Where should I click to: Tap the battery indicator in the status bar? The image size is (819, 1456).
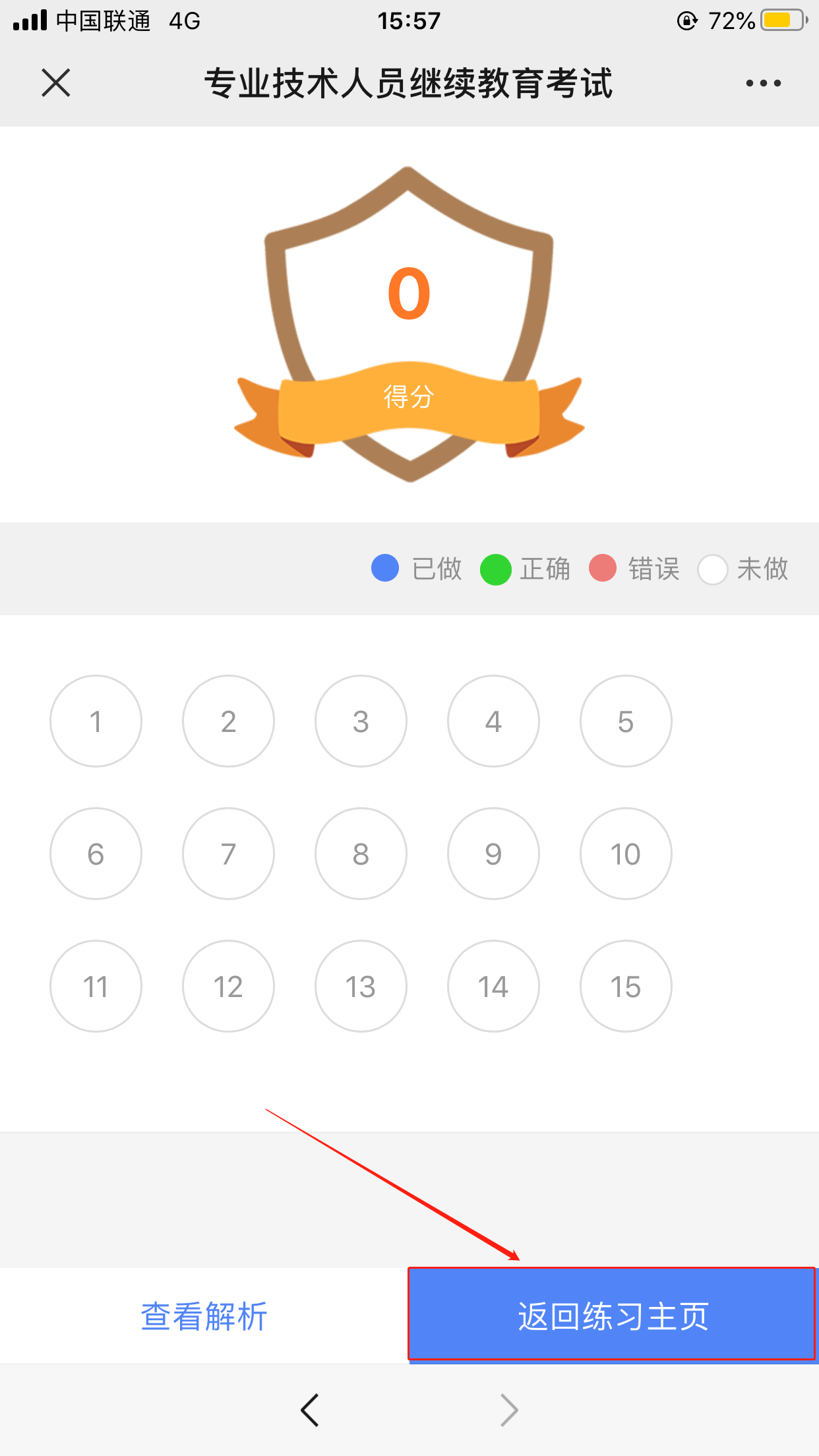point(781,20)
